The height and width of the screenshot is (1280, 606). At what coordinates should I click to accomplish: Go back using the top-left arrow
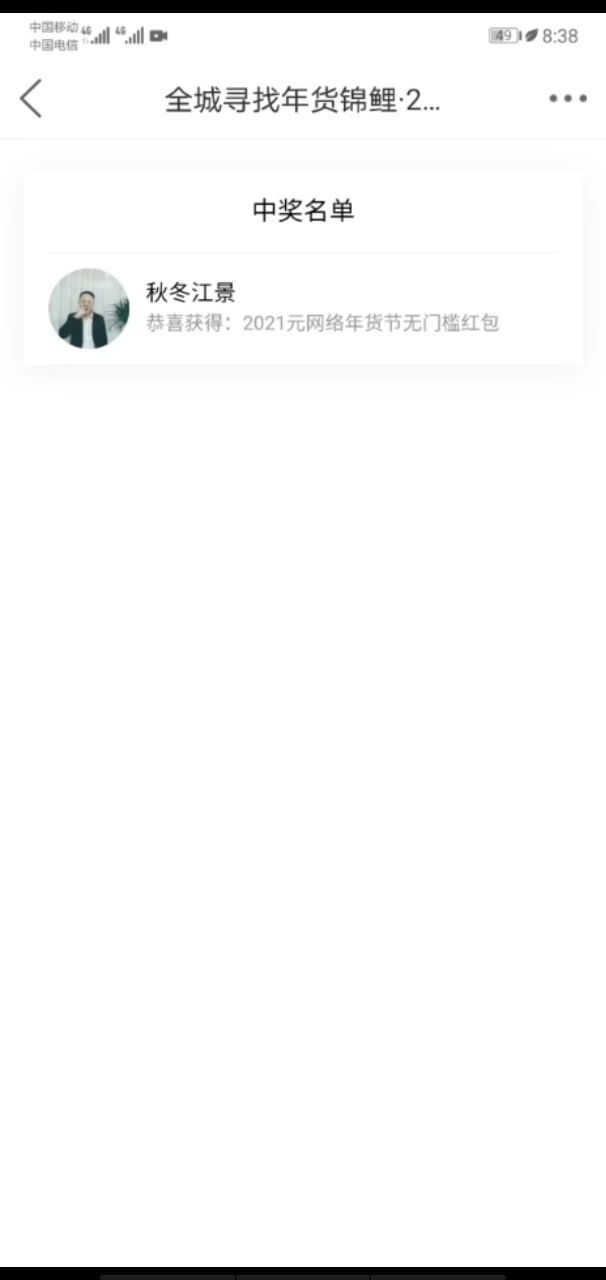click(31, 99)
